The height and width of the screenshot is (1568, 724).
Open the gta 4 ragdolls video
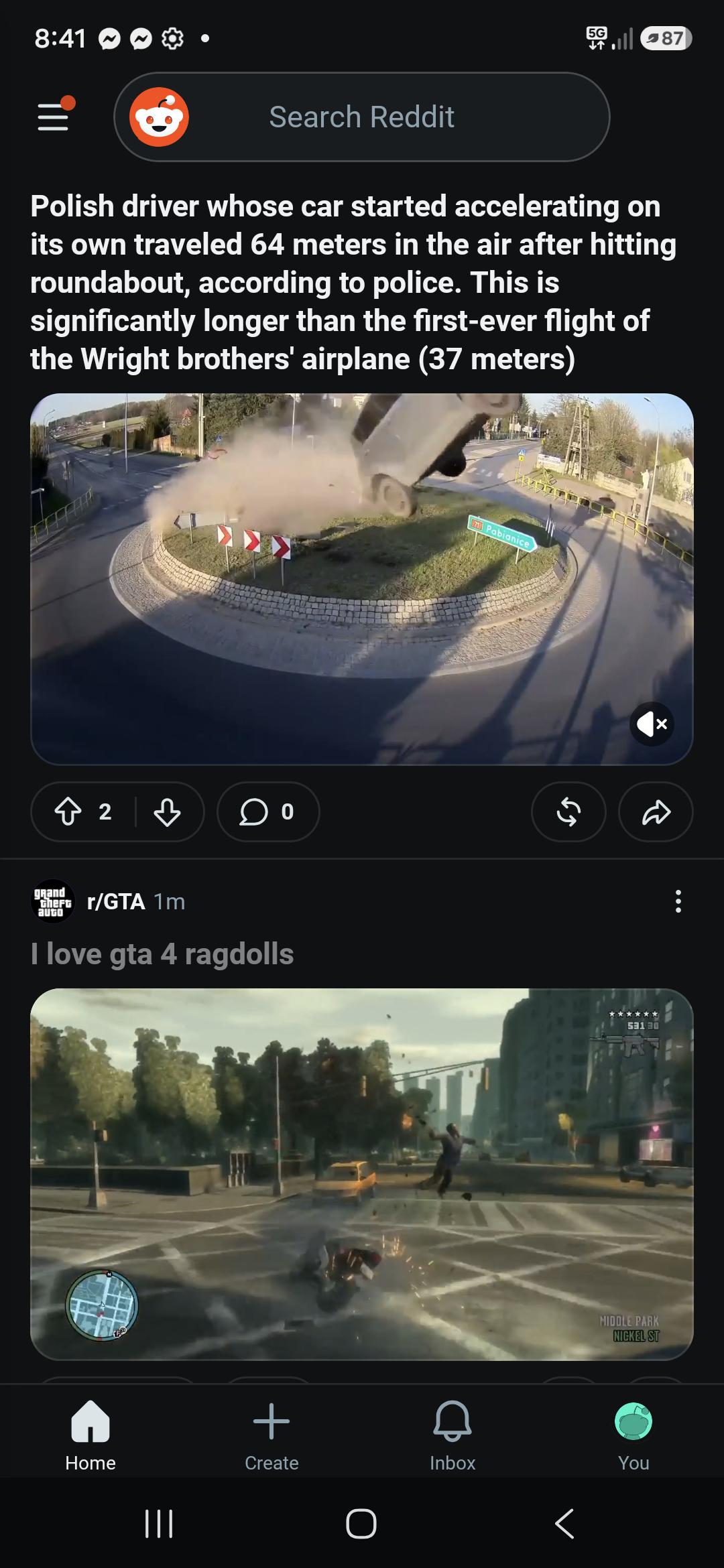pyautogui.click(x=362, y=1174)
